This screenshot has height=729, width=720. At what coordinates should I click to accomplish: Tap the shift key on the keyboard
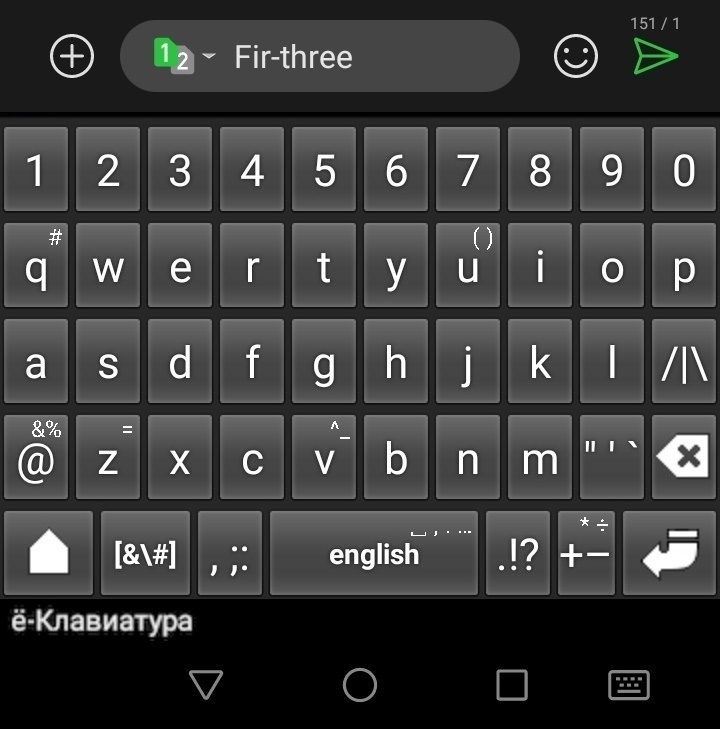point(49,553)
